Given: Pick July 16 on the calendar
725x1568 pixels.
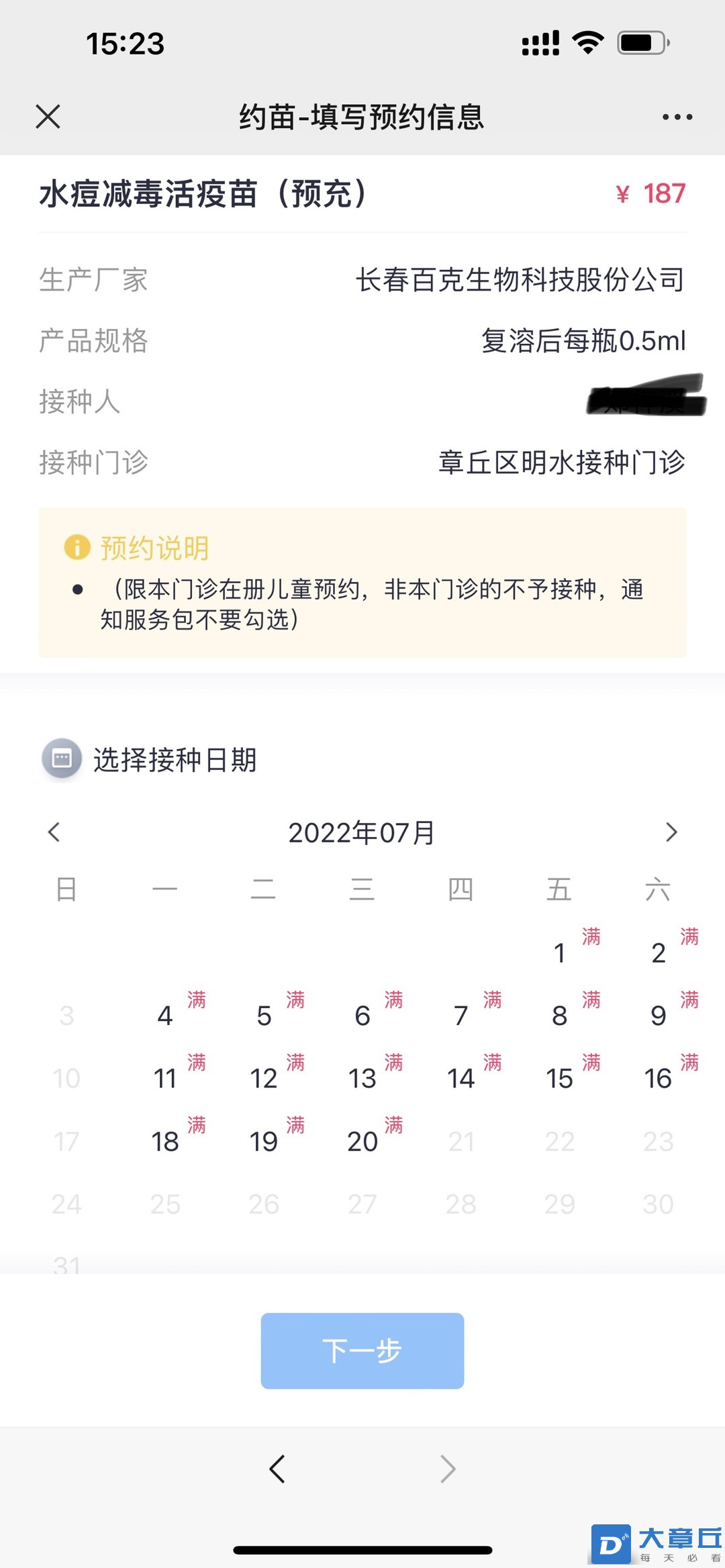Looking at the screenshot, I should [659, 1079].
